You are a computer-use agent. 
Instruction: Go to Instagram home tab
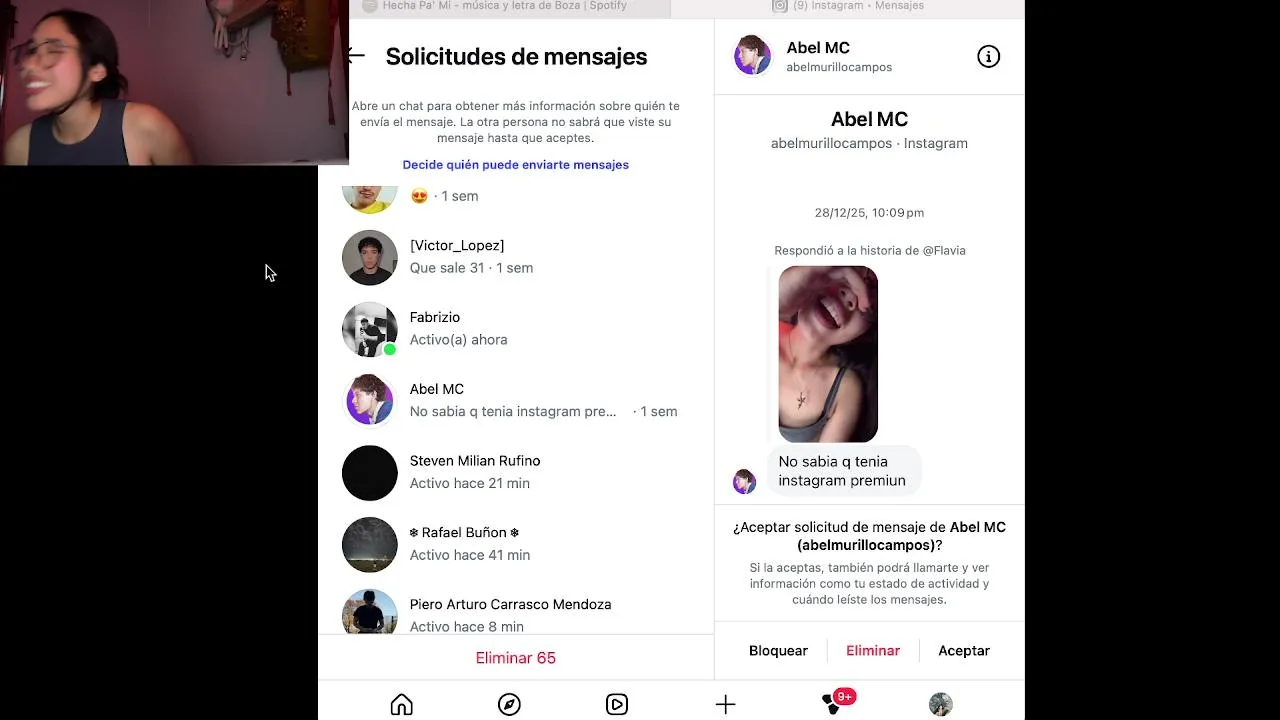pyautogui.click(x=401, y=705)
